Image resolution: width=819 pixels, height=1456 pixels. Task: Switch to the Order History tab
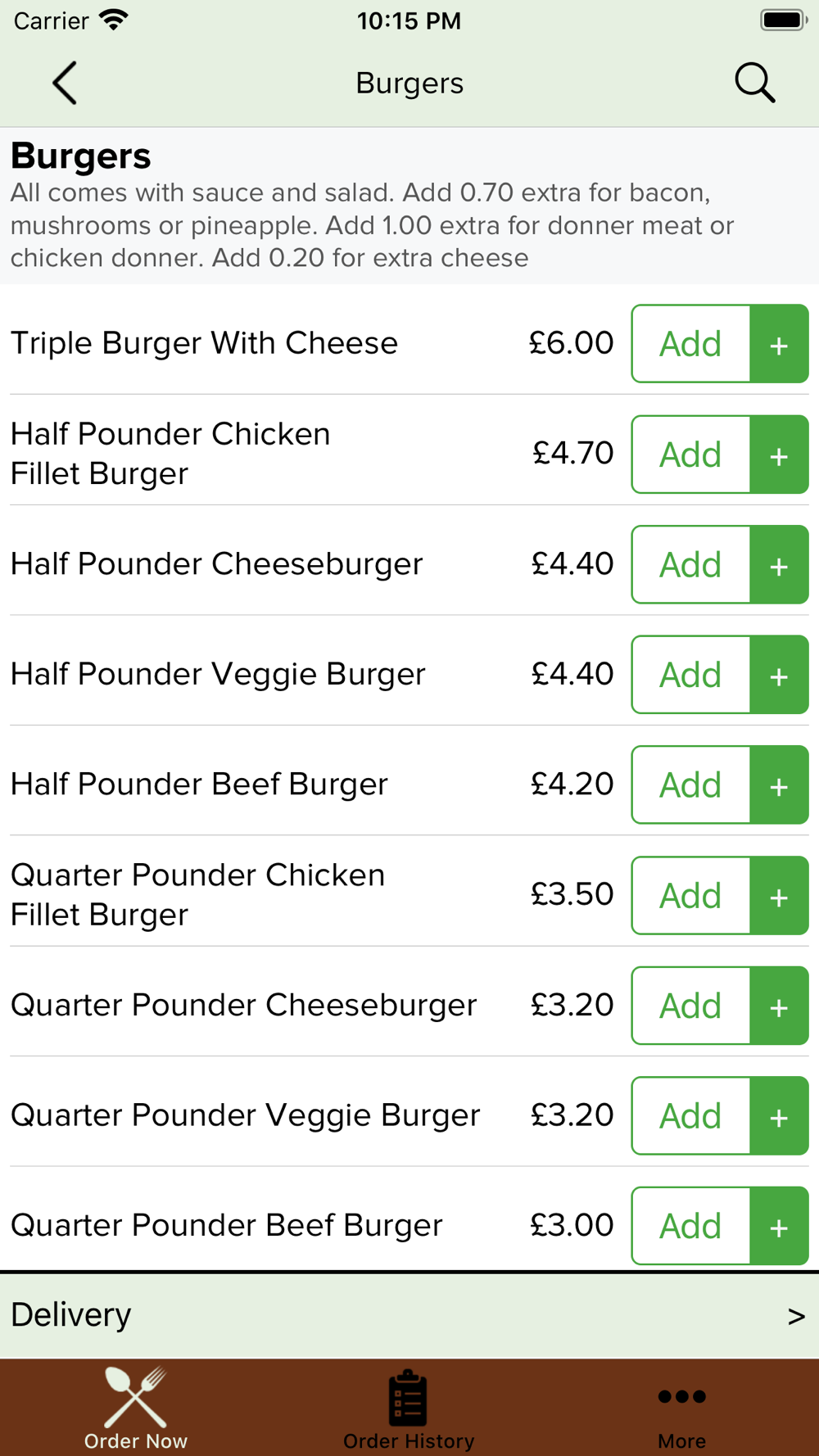tap(409, 1409)
